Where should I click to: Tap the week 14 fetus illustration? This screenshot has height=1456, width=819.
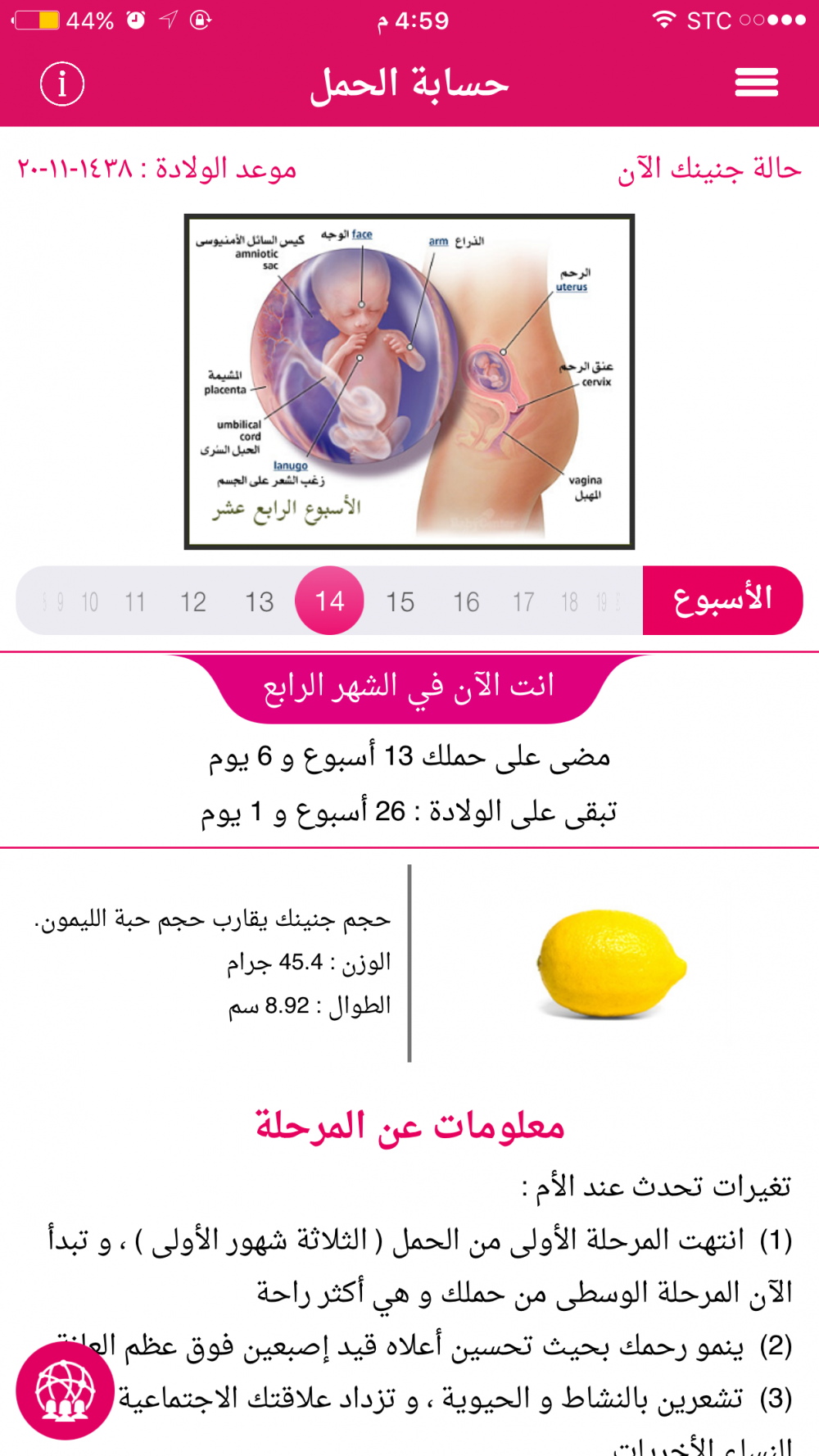pyautogui.click(x=409, y=382)
